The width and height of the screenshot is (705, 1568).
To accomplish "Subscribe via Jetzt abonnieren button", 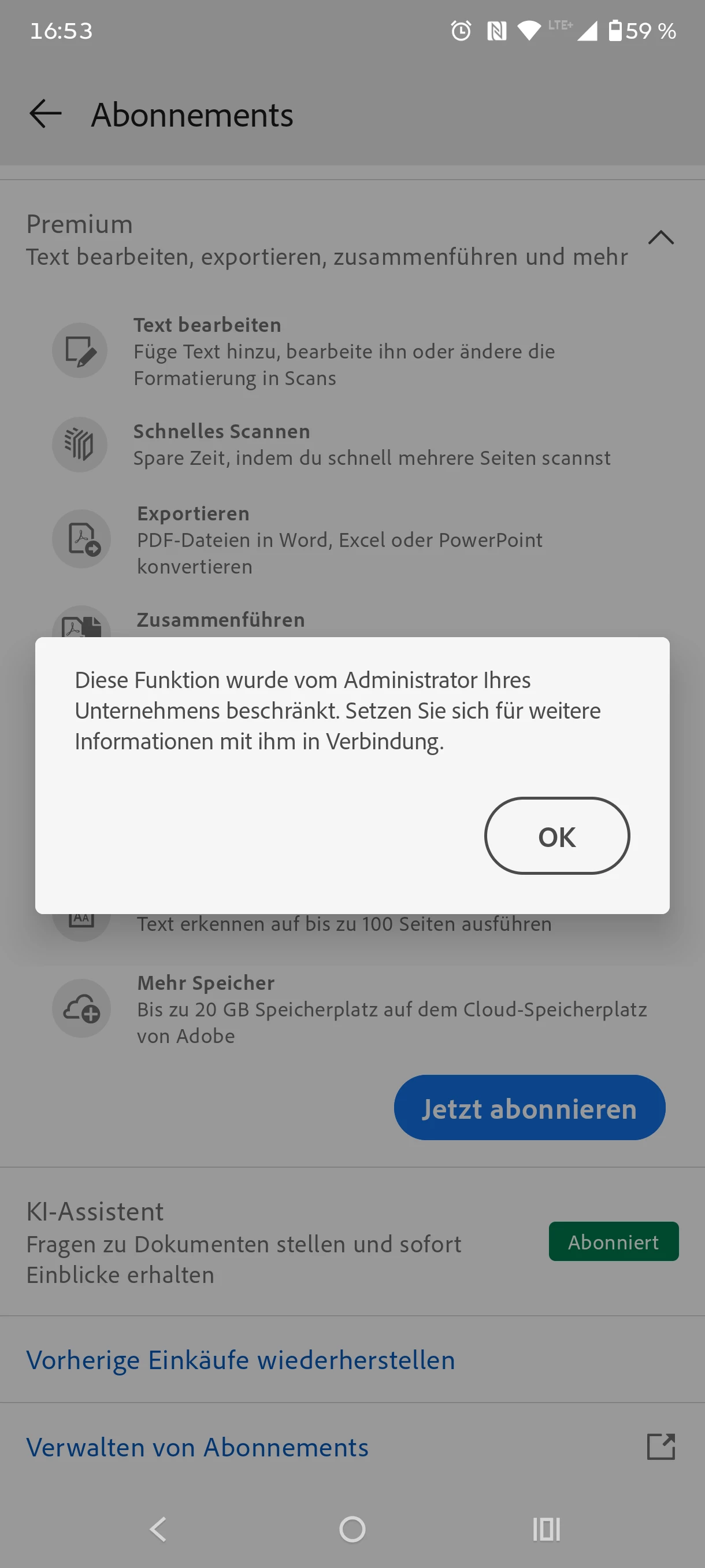I will click(529, 1107).
